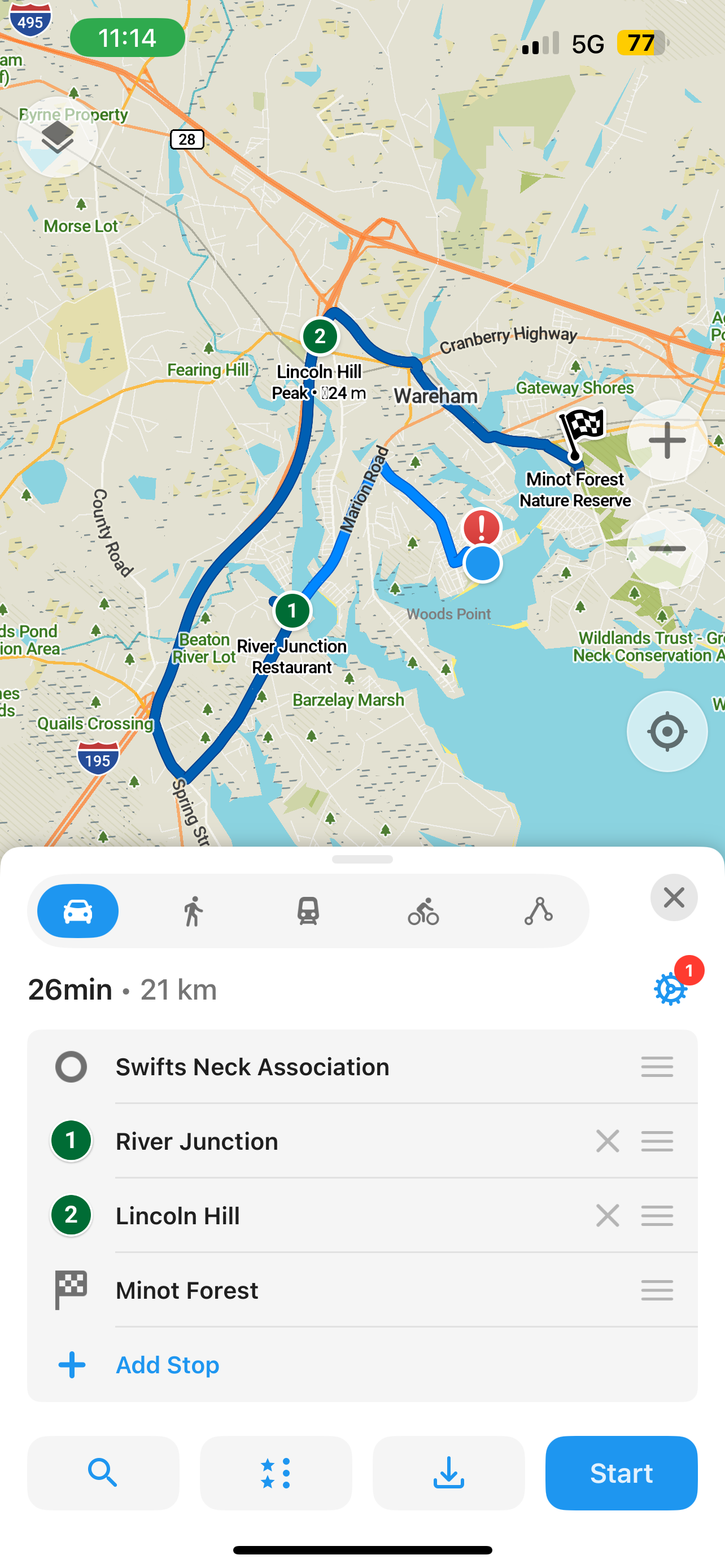Switch to cycling route mode

(x=423, y=911)
